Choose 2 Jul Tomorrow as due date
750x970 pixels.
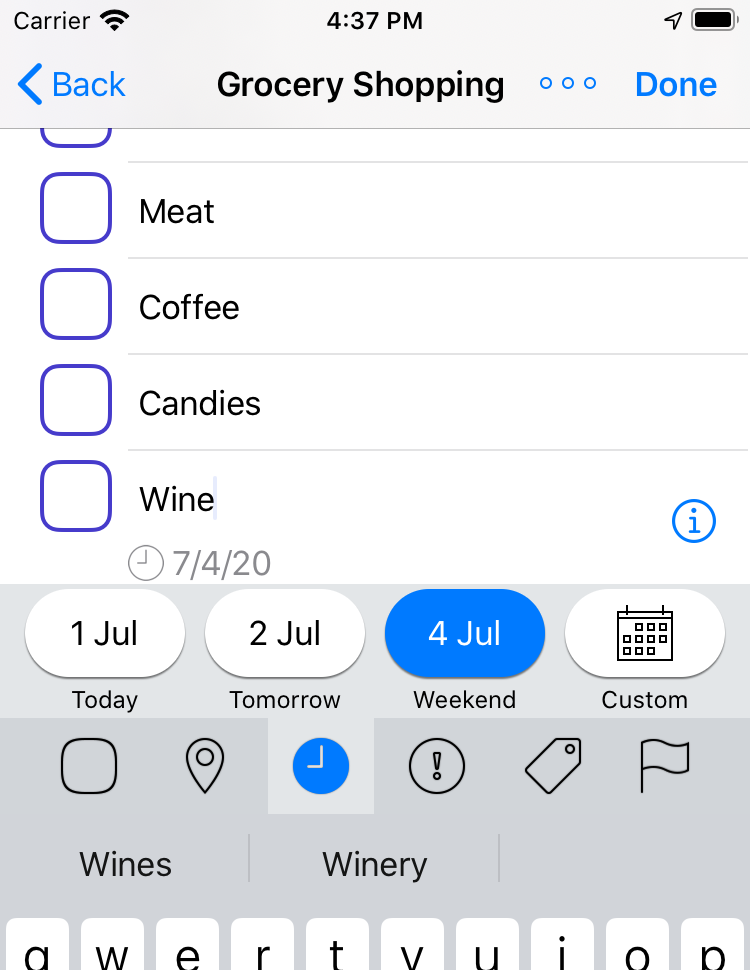pyautogui.click(x=285, y=634)
